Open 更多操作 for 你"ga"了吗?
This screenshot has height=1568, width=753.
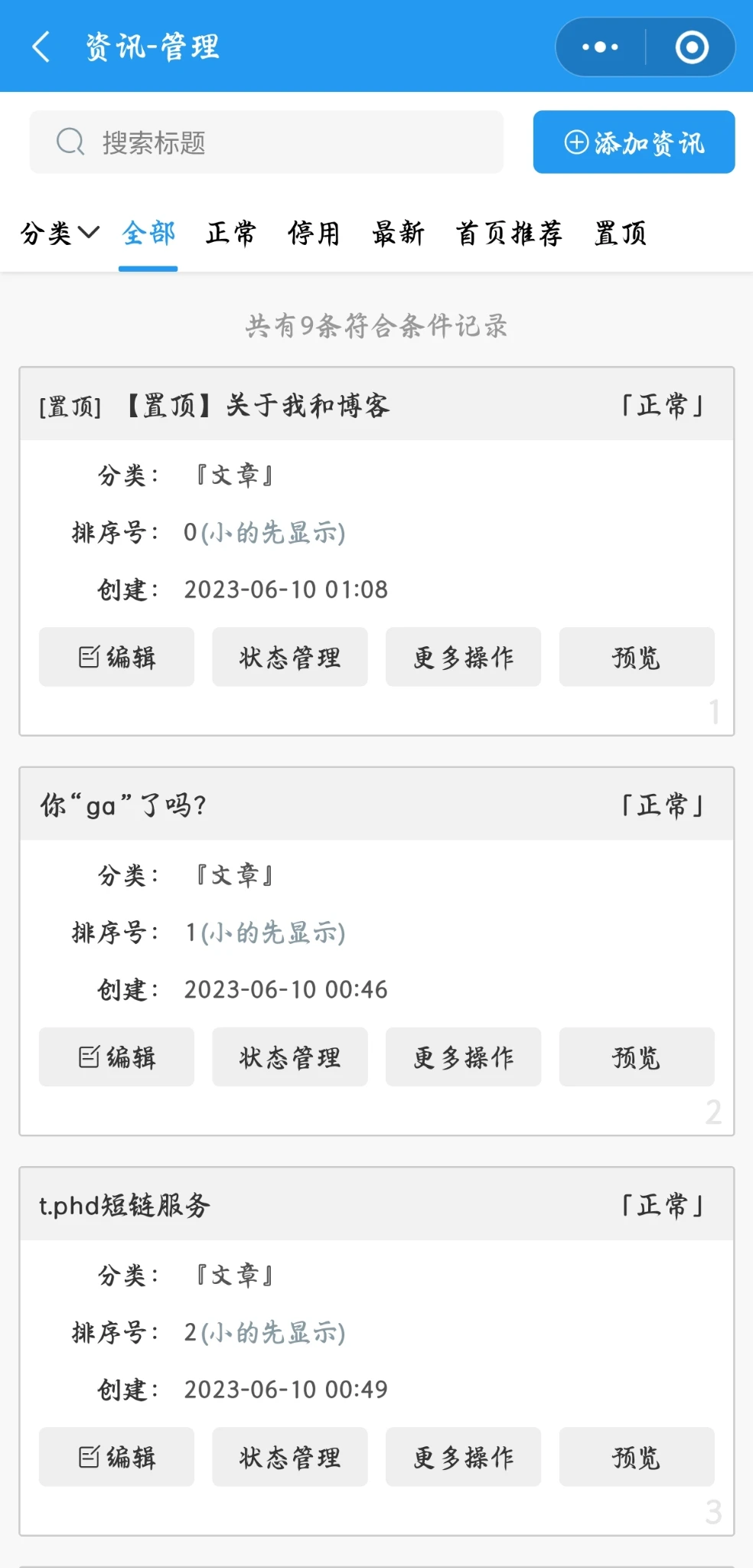coord(463,1057)
